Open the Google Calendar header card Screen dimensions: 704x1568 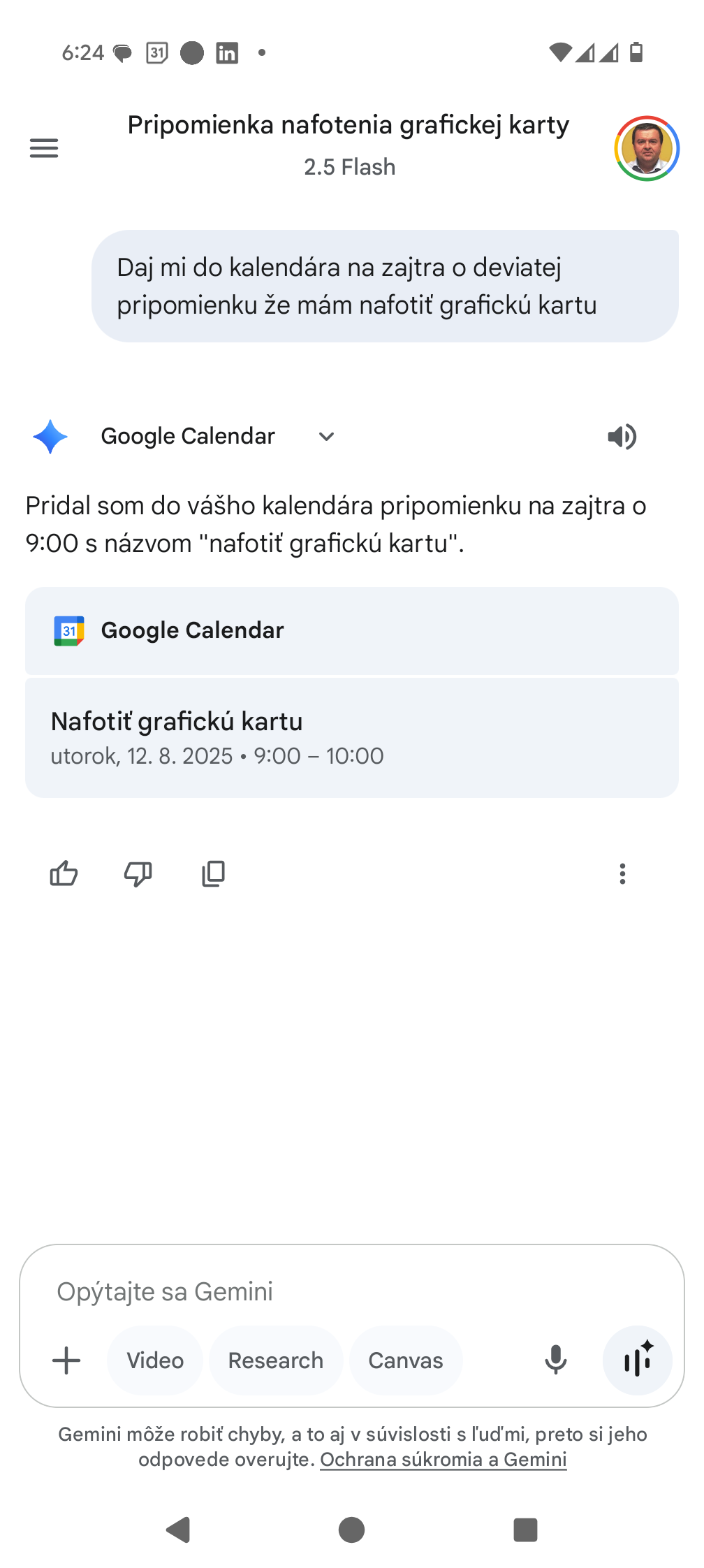pyautogui.click(x=351, y=631)
